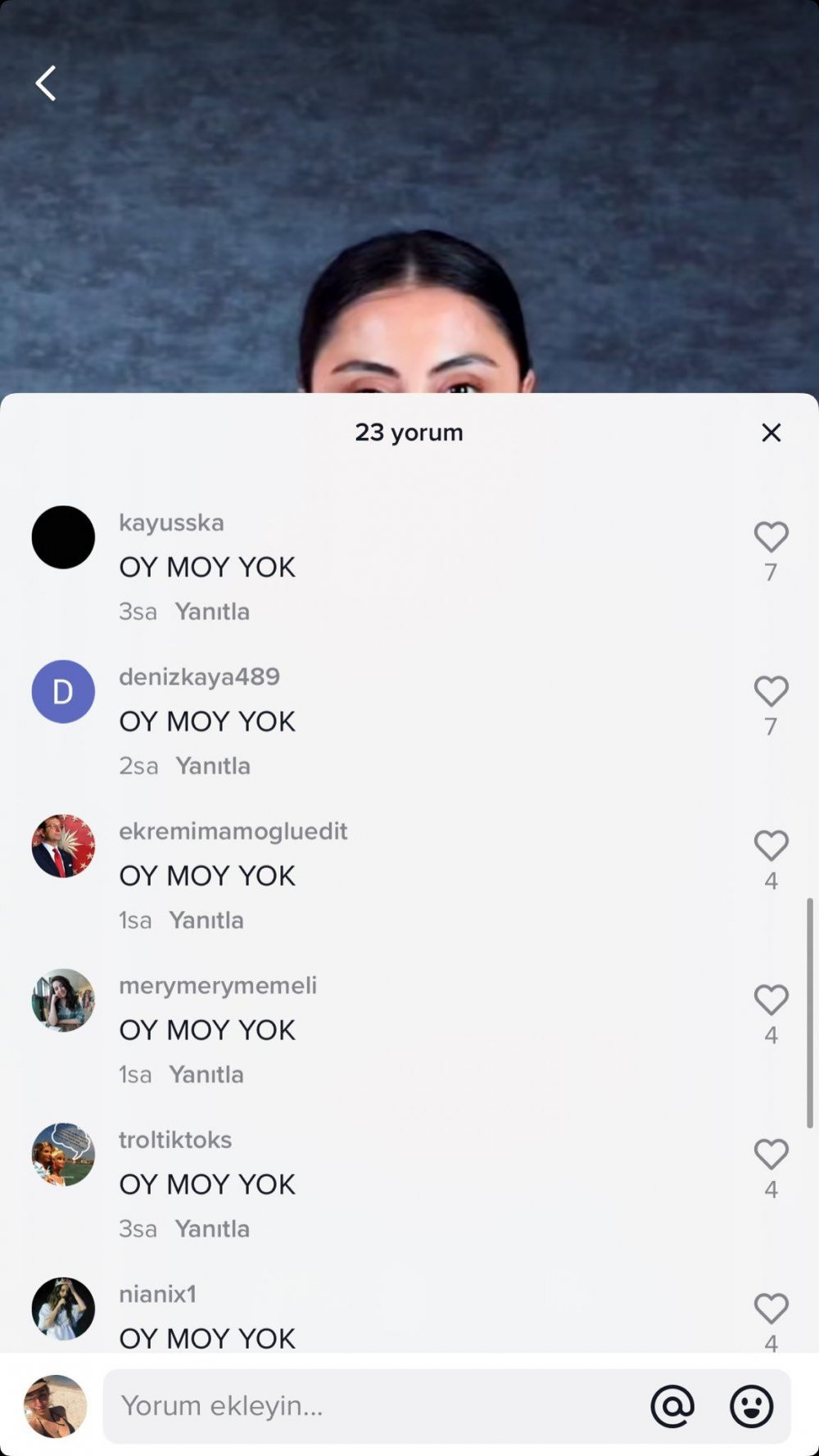This screenshot has width=819, height=1456.
Task: Tap Yanıtla under merymerymemeli's comment
Action: [x=206, y=1074]
